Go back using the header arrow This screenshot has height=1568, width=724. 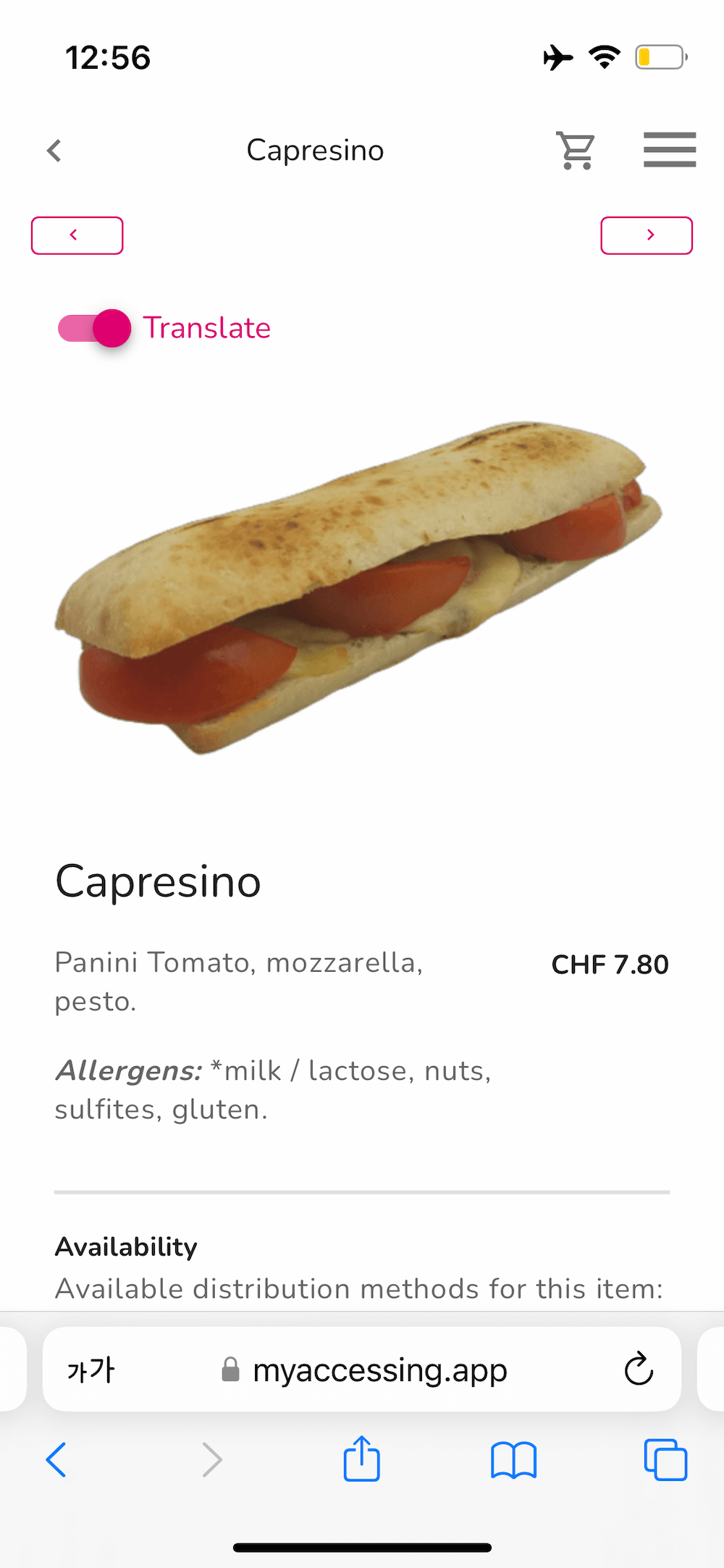(x=54, y=151)
